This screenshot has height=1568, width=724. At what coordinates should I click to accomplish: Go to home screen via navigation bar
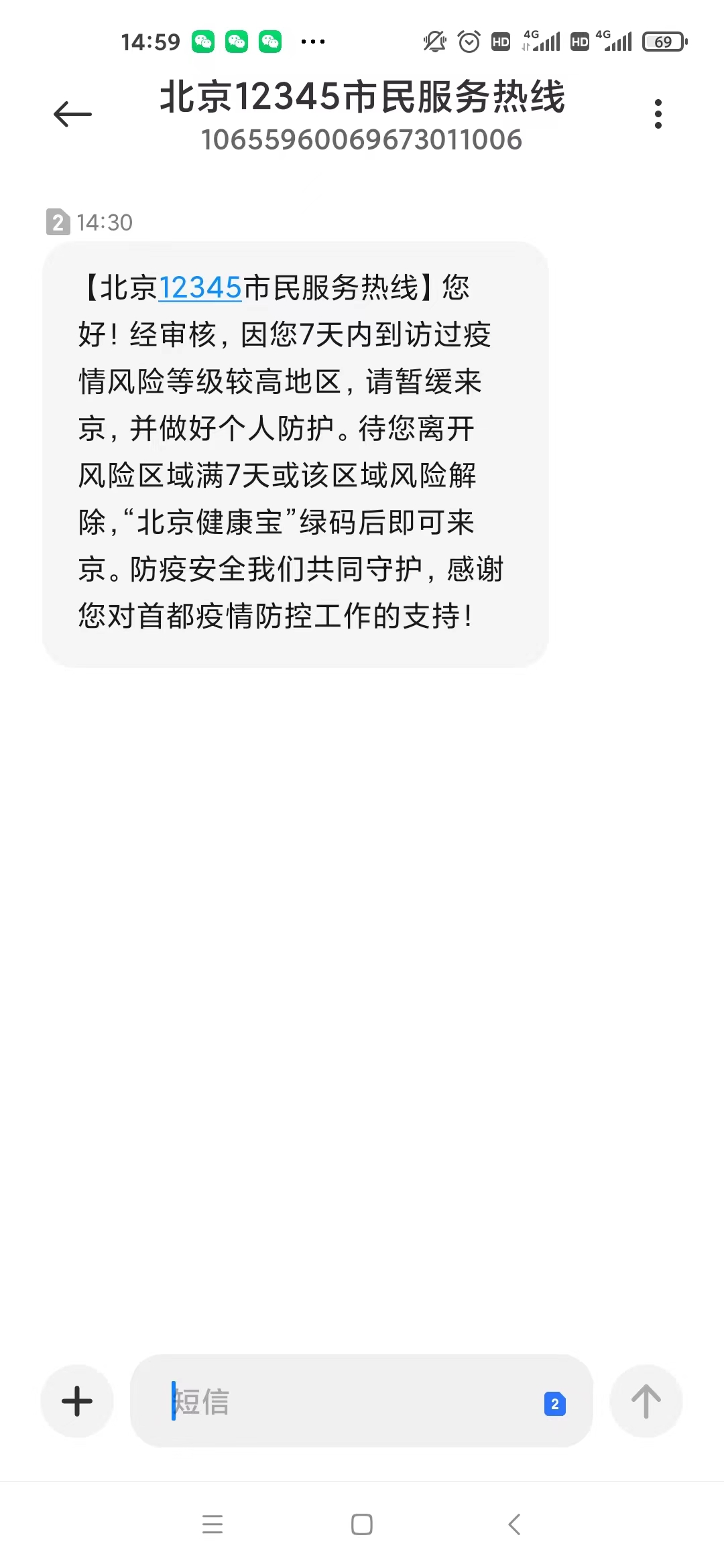(362, 1524)
